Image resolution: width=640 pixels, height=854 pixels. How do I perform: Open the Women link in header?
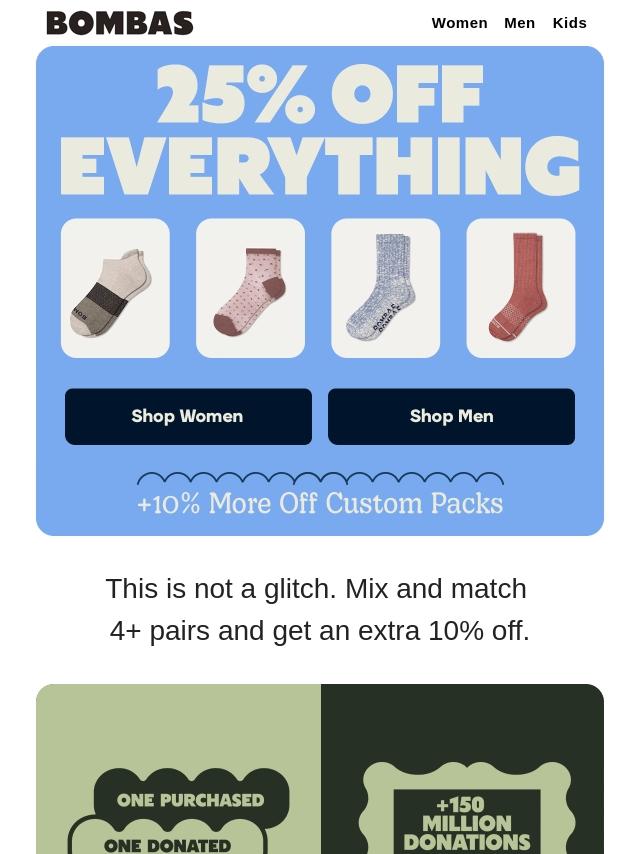(x=459, y=23)
